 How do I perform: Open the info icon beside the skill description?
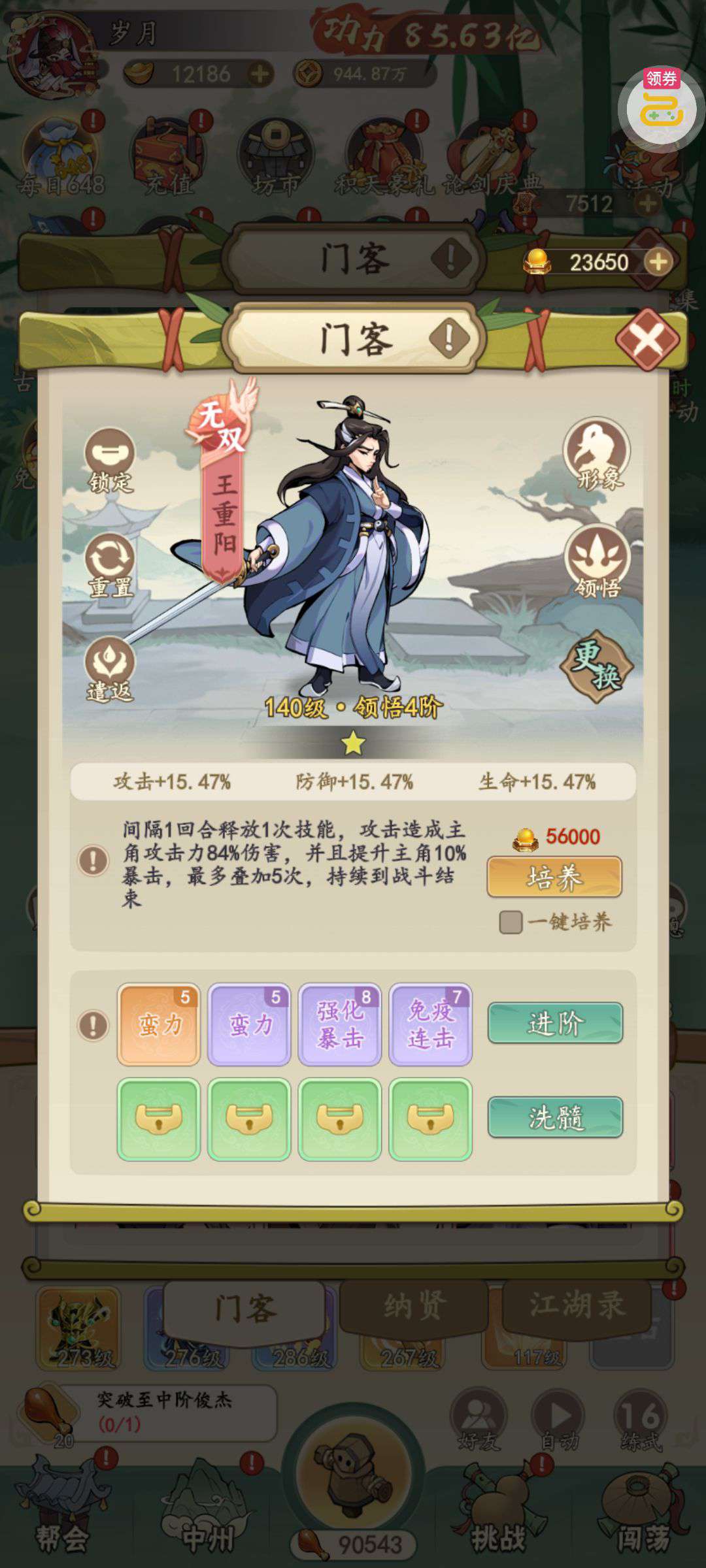click(93, 860)
